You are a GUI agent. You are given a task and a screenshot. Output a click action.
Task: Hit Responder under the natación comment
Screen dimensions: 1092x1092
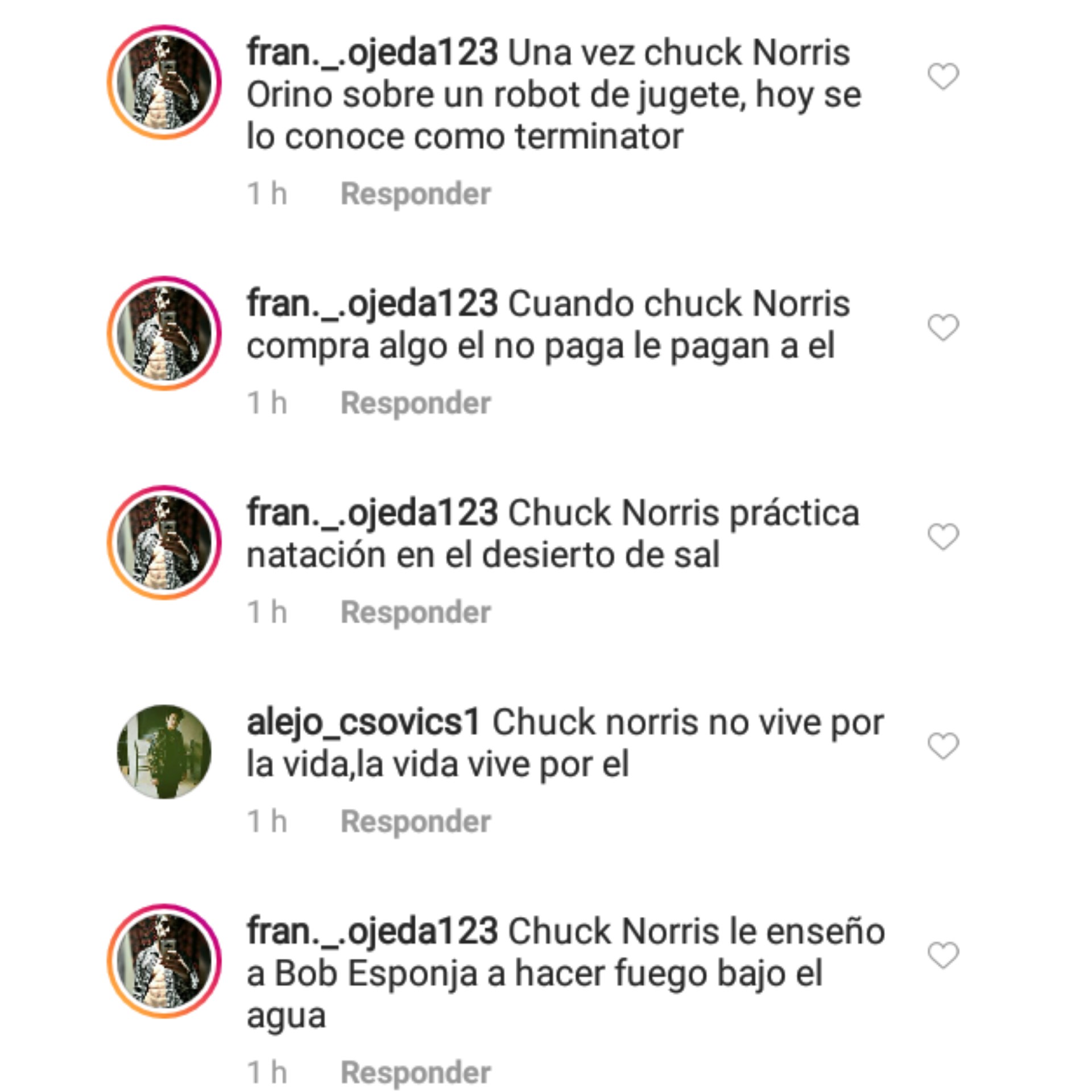point(416,613)
